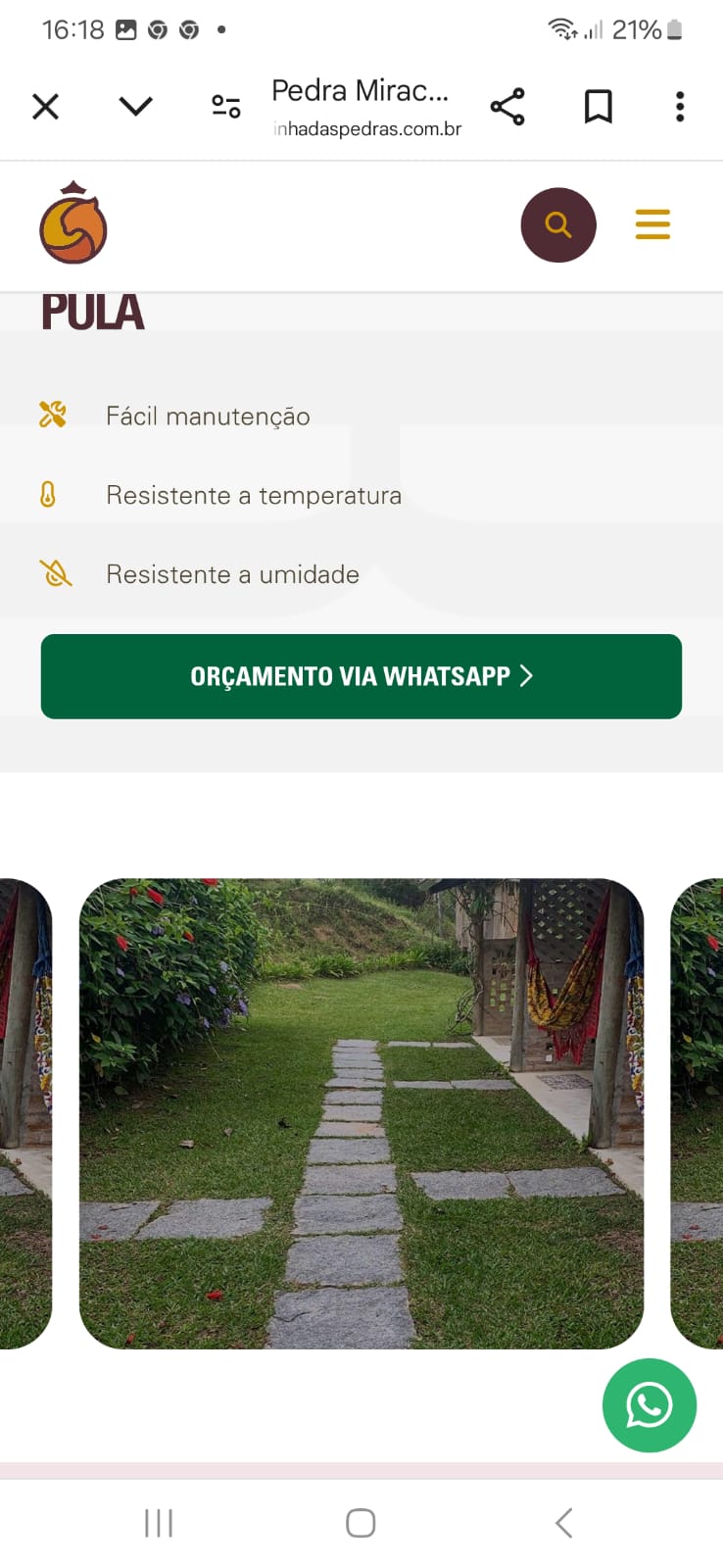This screenshot has width=723, height=1568.
Task: Start a chat via the floating WhatsApp icon
Action: point(650,1405)
